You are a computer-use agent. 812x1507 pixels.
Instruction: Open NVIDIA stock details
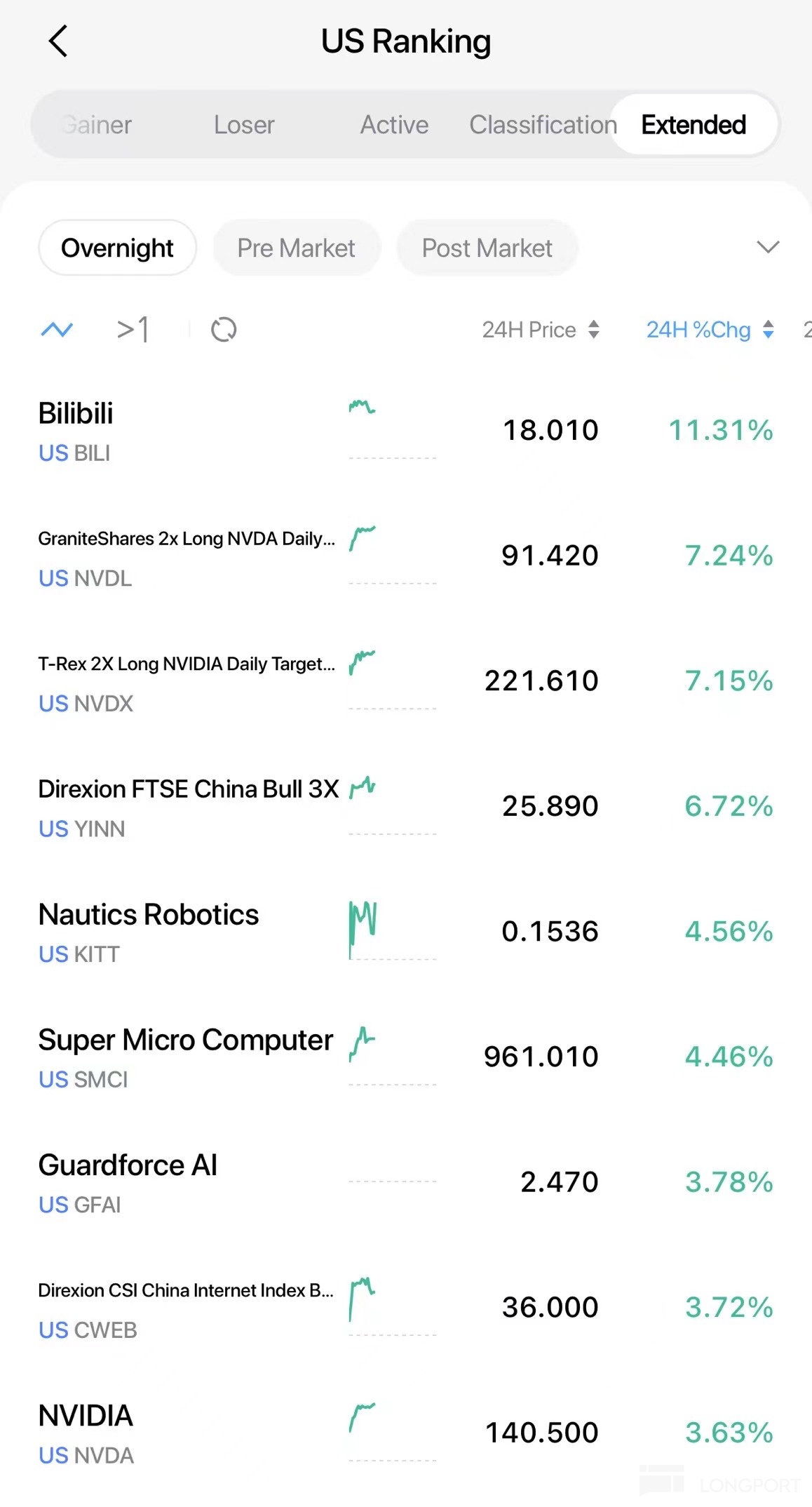tap(406, 1433)
